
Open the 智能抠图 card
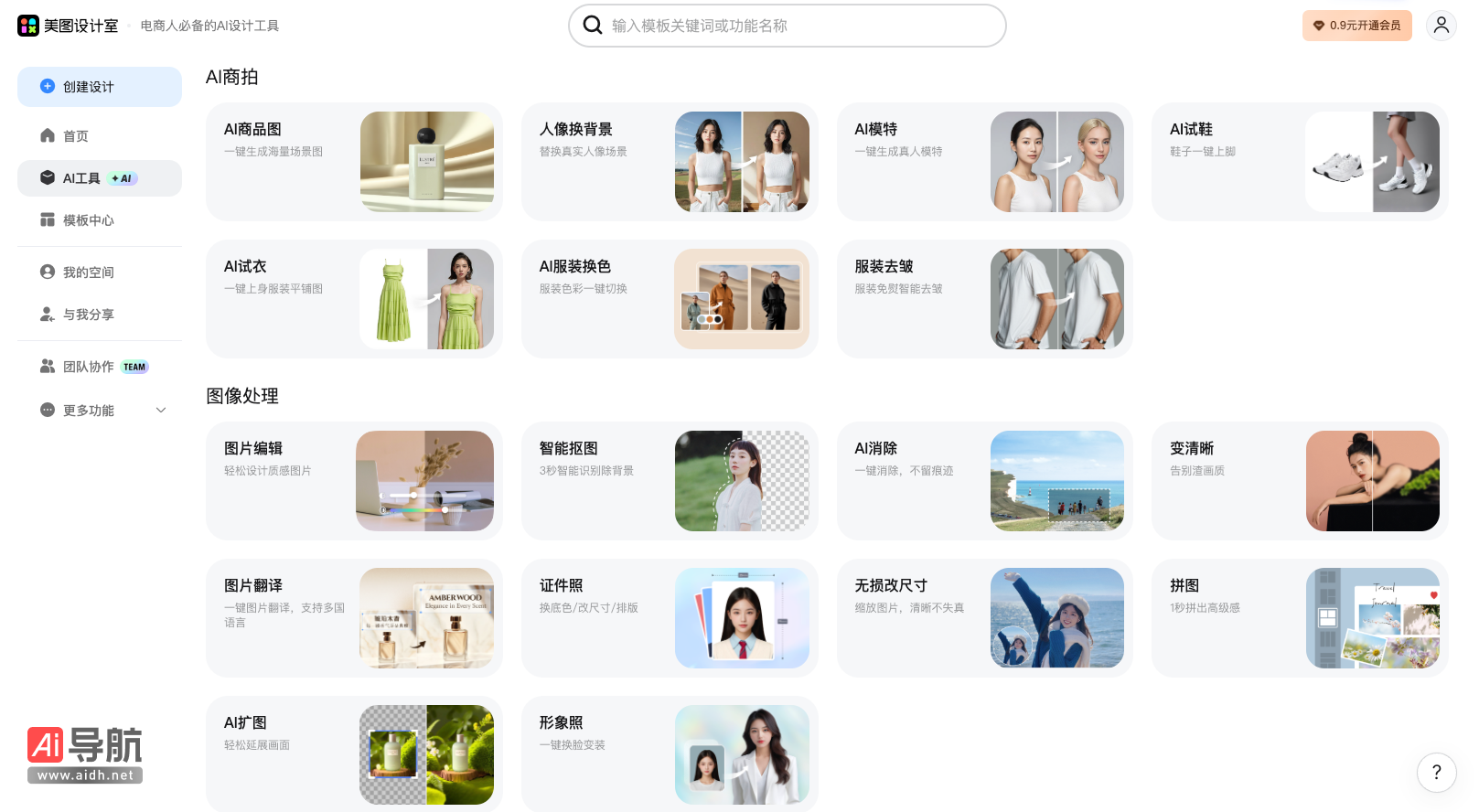(x=669, y=481)
